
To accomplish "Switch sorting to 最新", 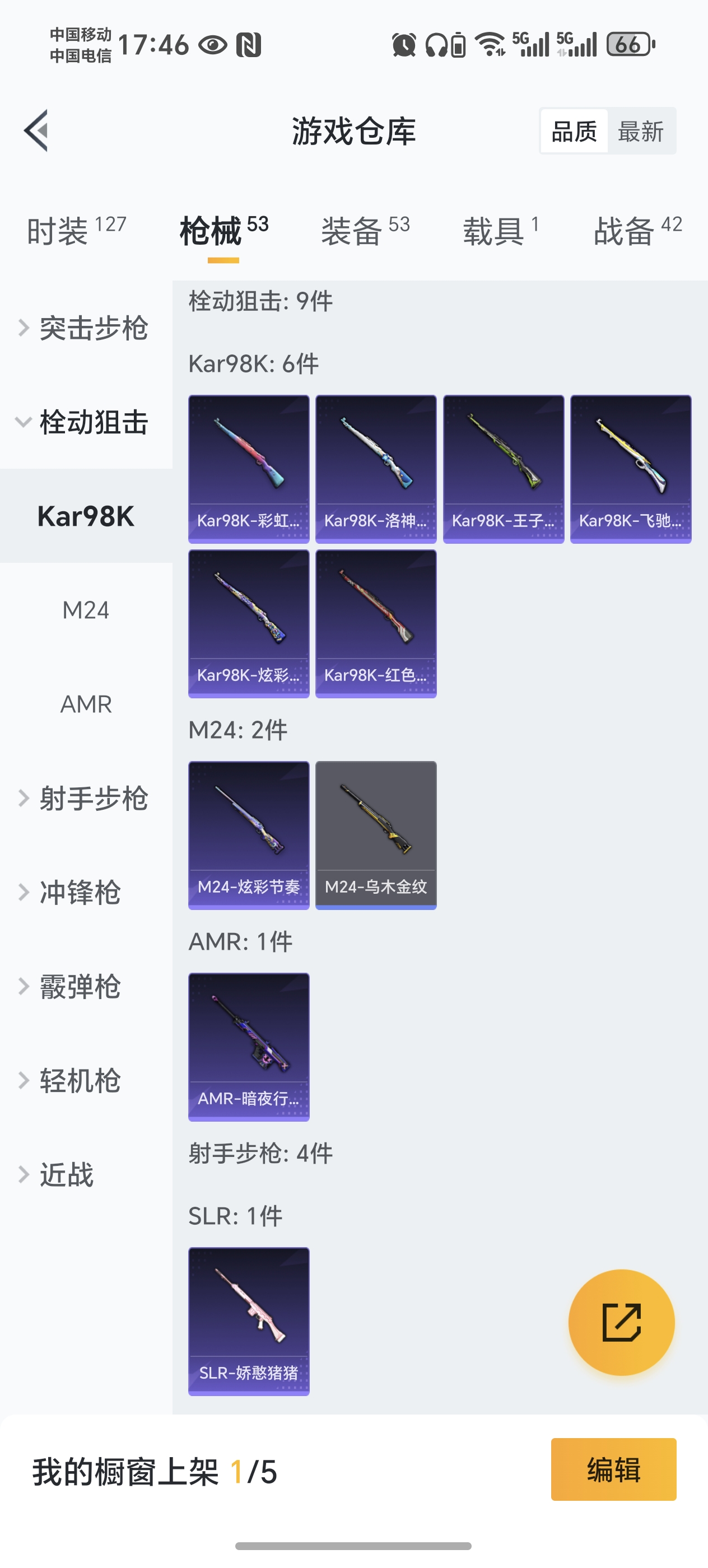I will pyautogui.click(x=641, y=132).
